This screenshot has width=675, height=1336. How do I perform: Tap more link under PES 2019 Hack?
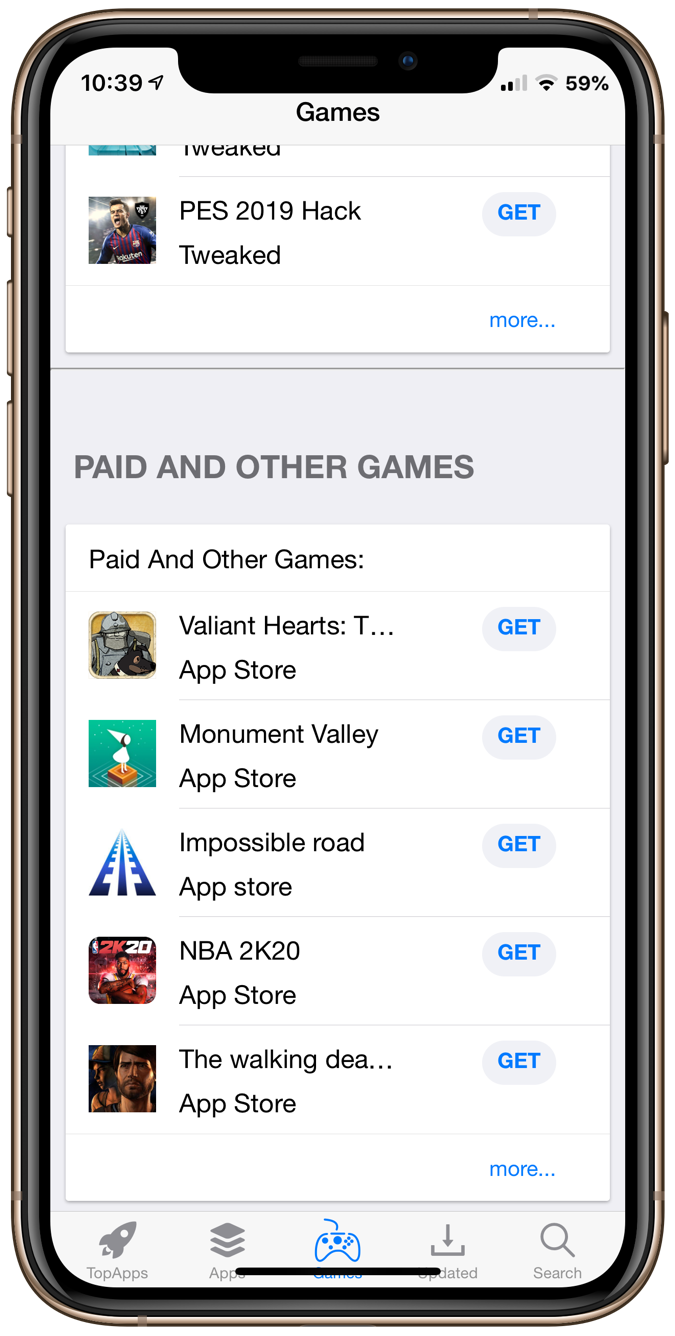pyautogui.click(x=521, y=320)
